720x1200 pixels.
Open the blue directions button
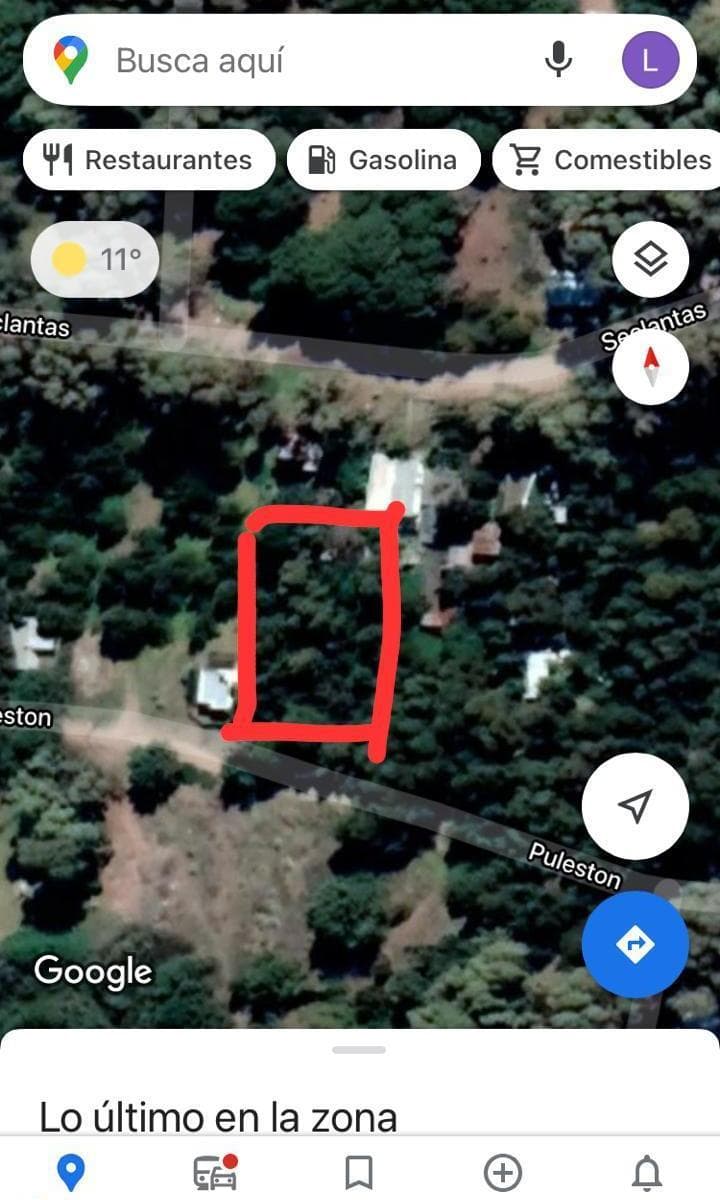tap(635, 944)
